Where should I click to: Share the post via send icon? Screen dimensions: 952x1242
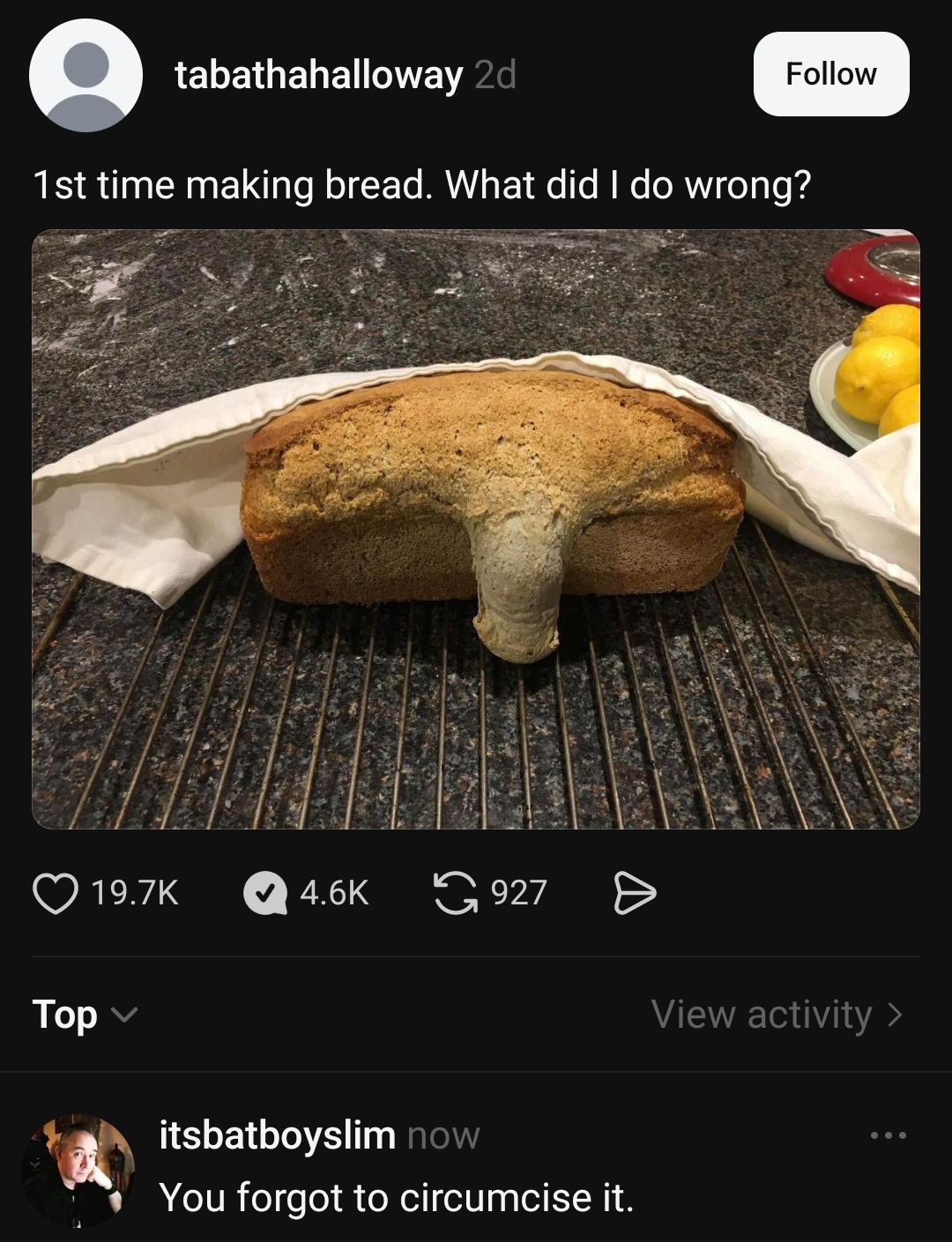pos(635,893)
